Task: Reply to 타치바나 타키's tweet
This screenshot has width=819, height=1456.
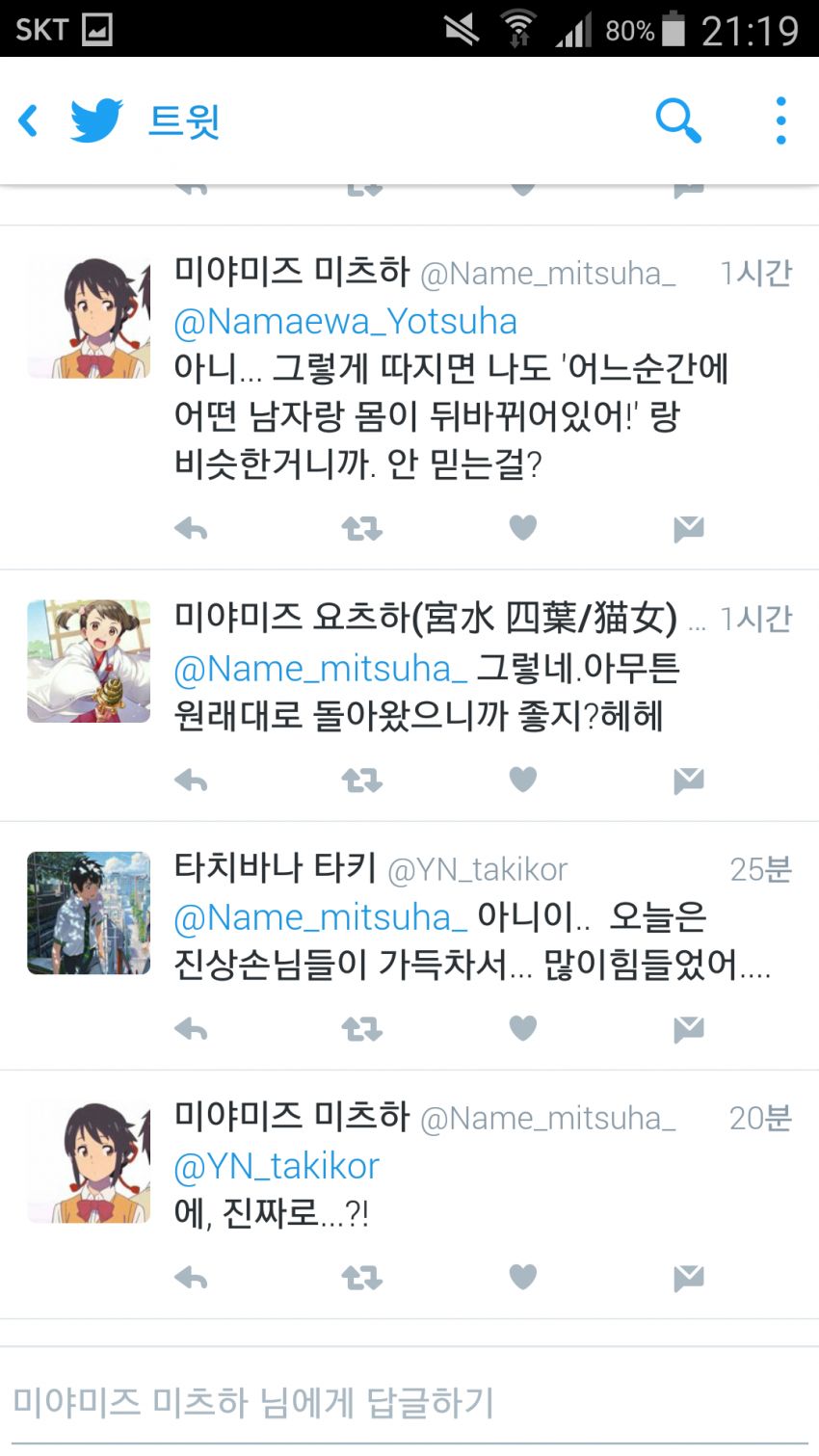Action: click(x=191, y=1029)
